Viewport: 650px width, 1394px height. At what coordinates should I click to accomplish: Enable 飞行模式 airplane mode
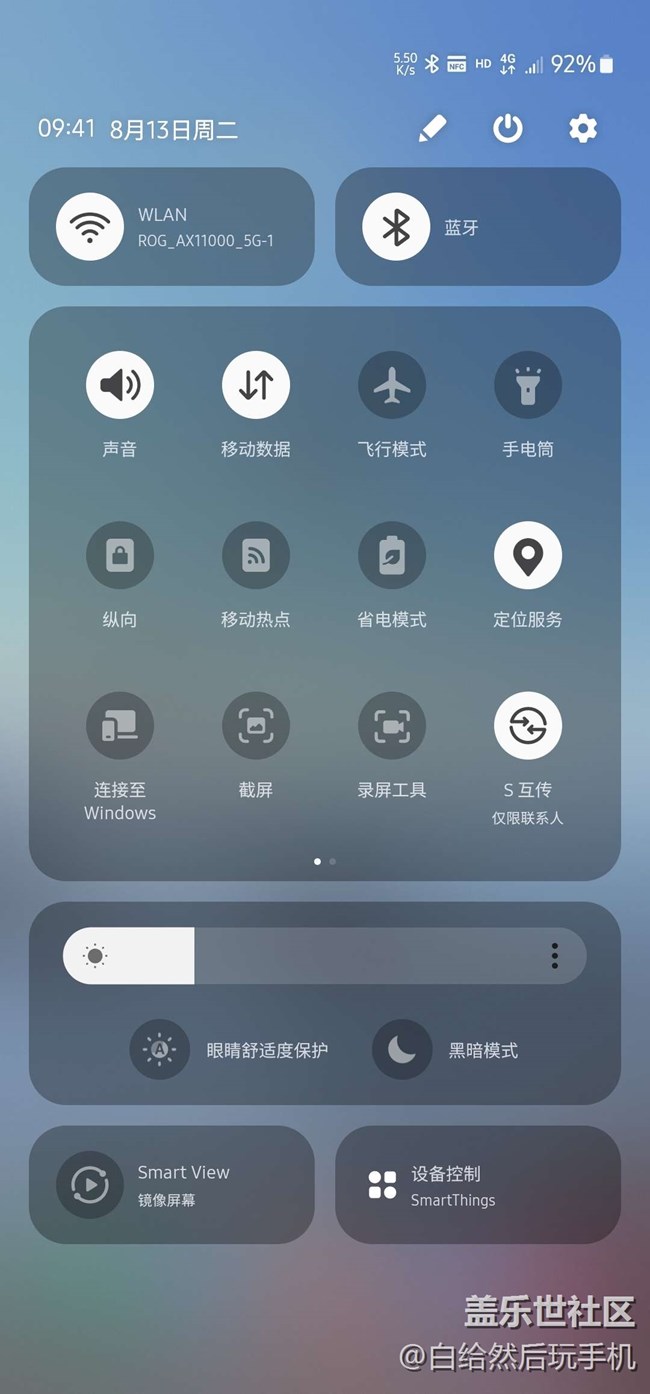point(392,385)
